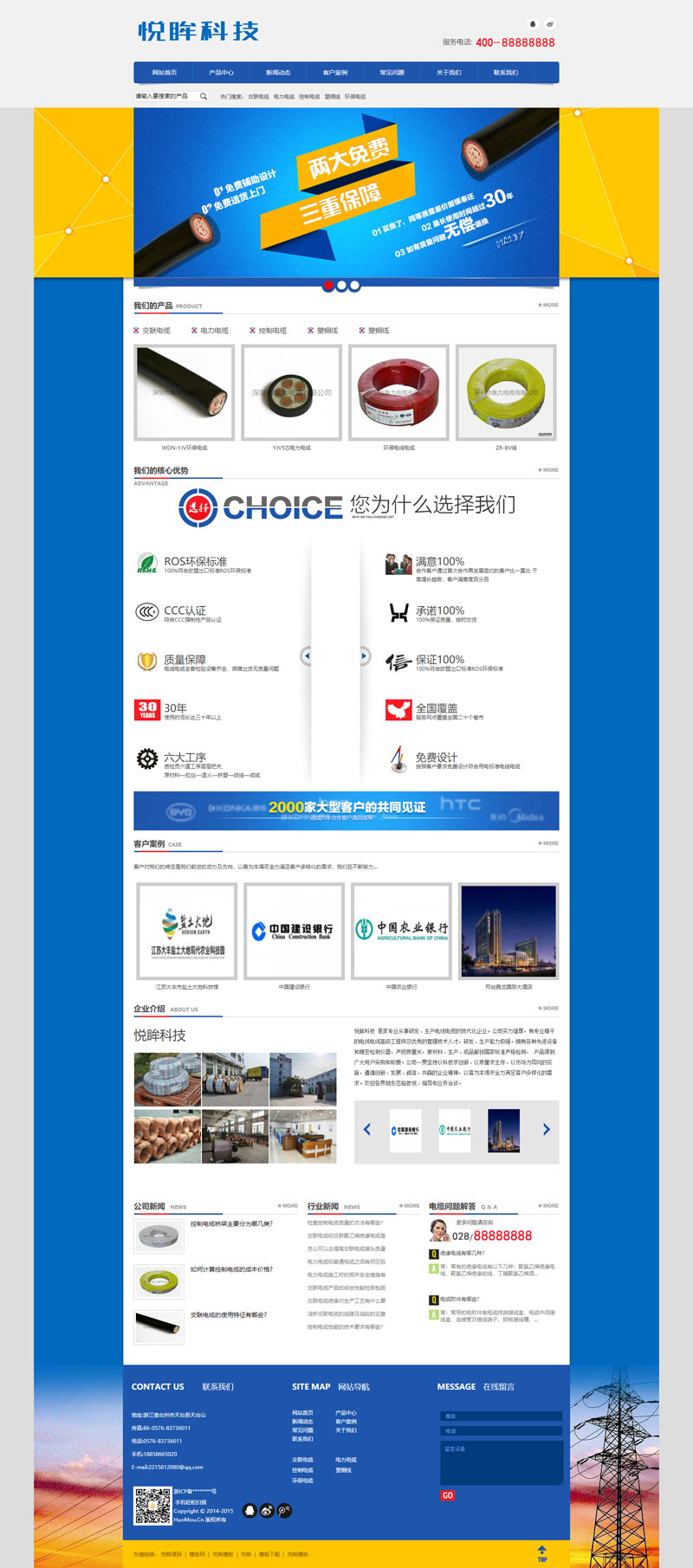Go to 新闻动态 in the top menu
693x1568 pixels.
coord(278,73)
